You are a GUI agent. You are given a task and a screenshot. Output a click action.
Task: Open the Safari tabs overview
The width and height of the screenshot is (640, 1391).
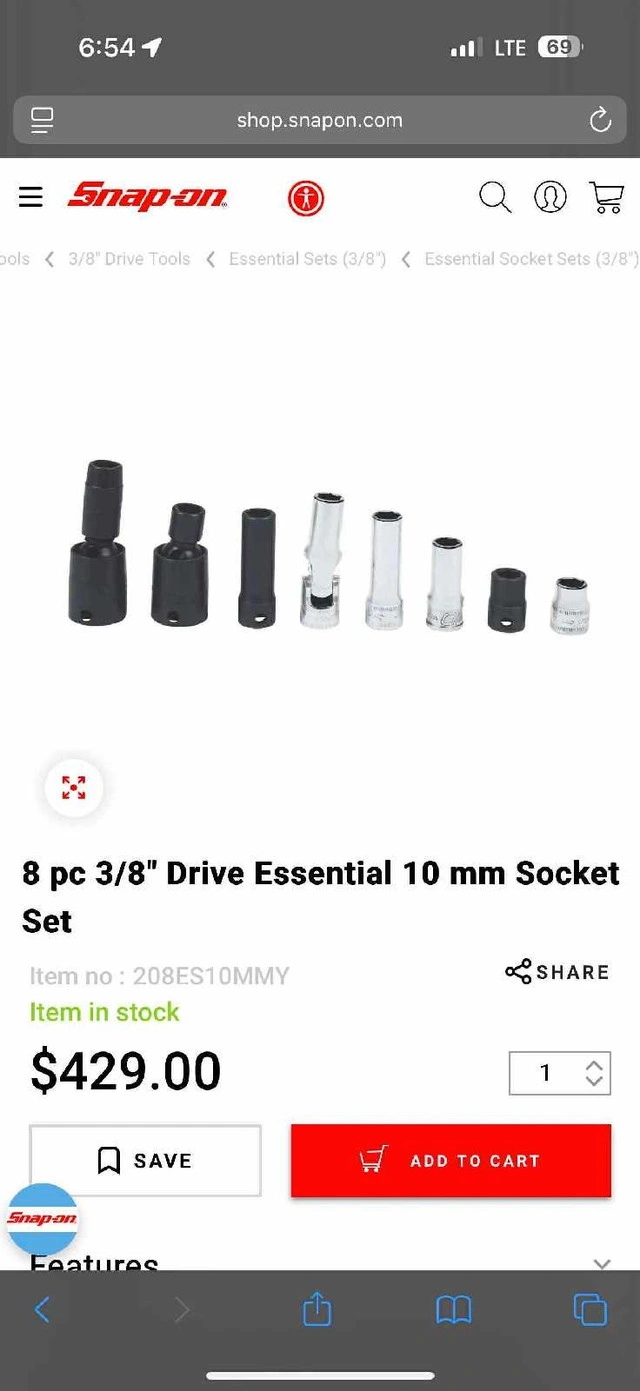point(589,1310)
